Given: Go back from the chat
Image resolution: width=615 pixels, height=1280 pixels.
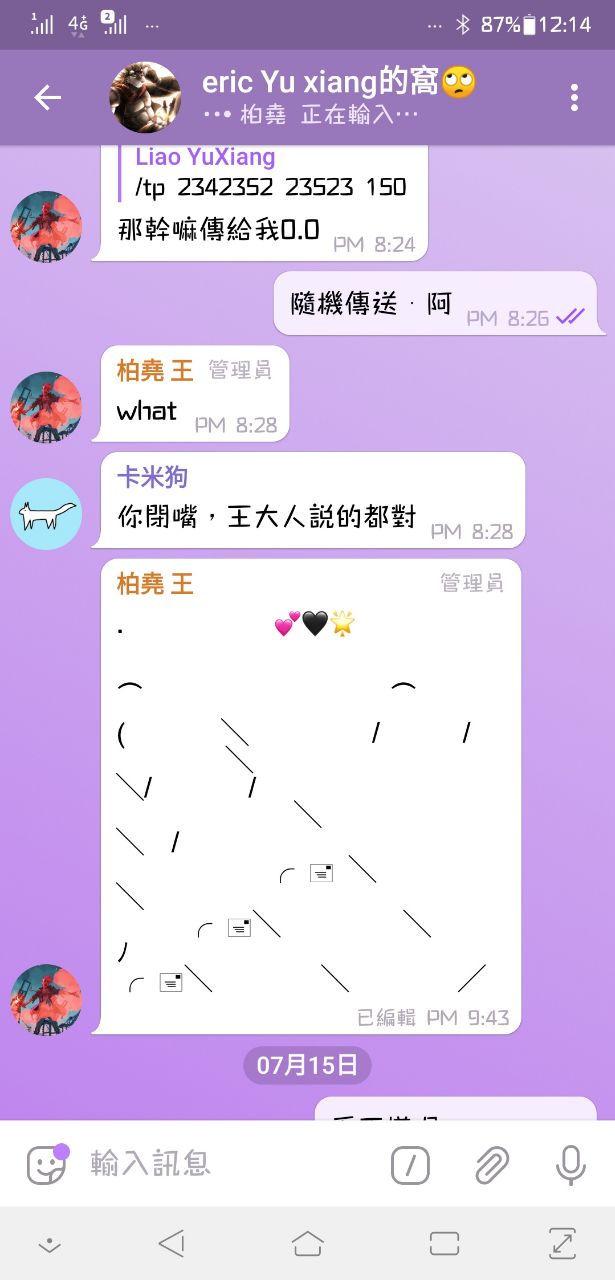Looking at the screenshot, I should point(47,97).
